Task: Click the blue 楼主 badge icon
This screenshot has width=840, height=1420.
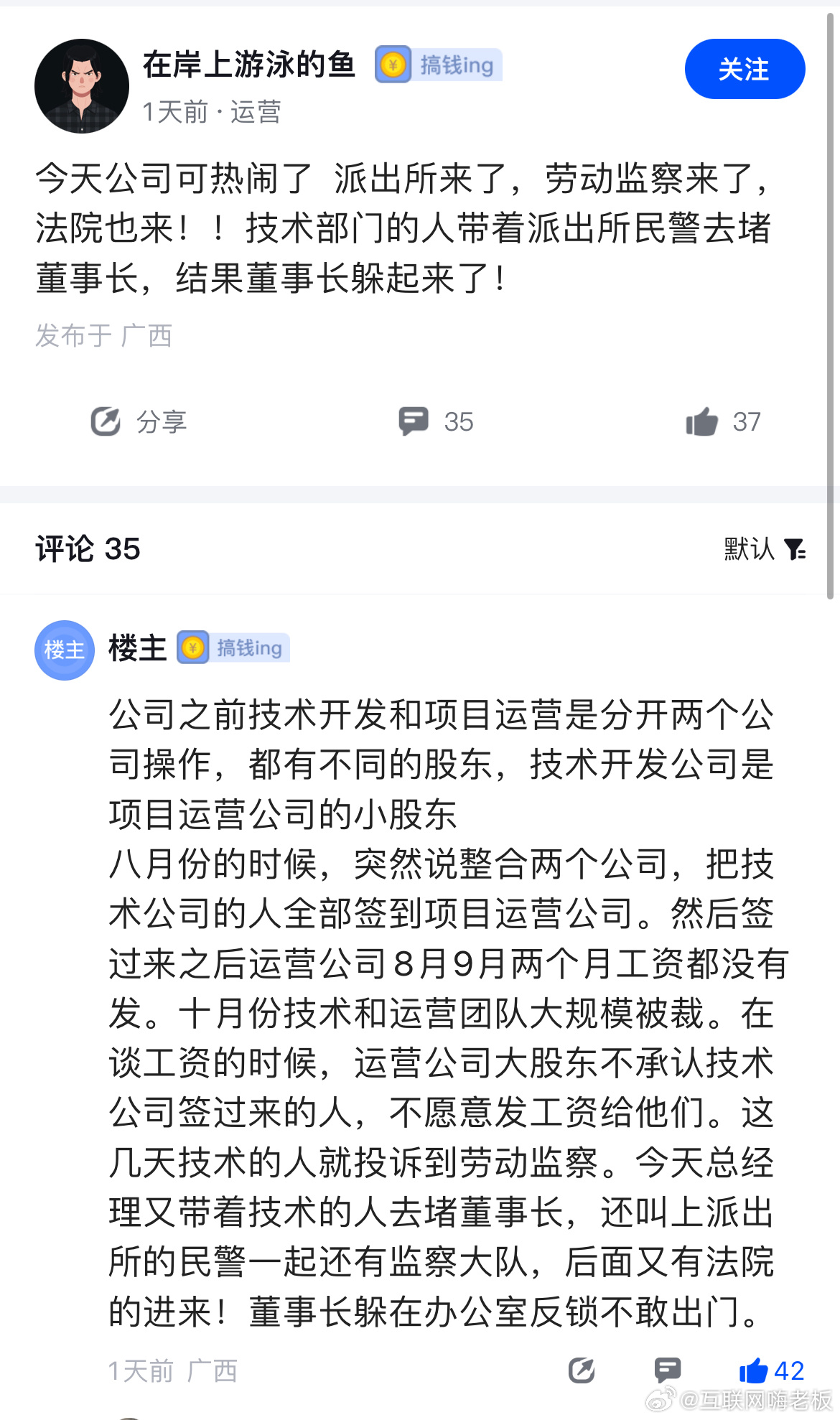Action: point(64,650)
